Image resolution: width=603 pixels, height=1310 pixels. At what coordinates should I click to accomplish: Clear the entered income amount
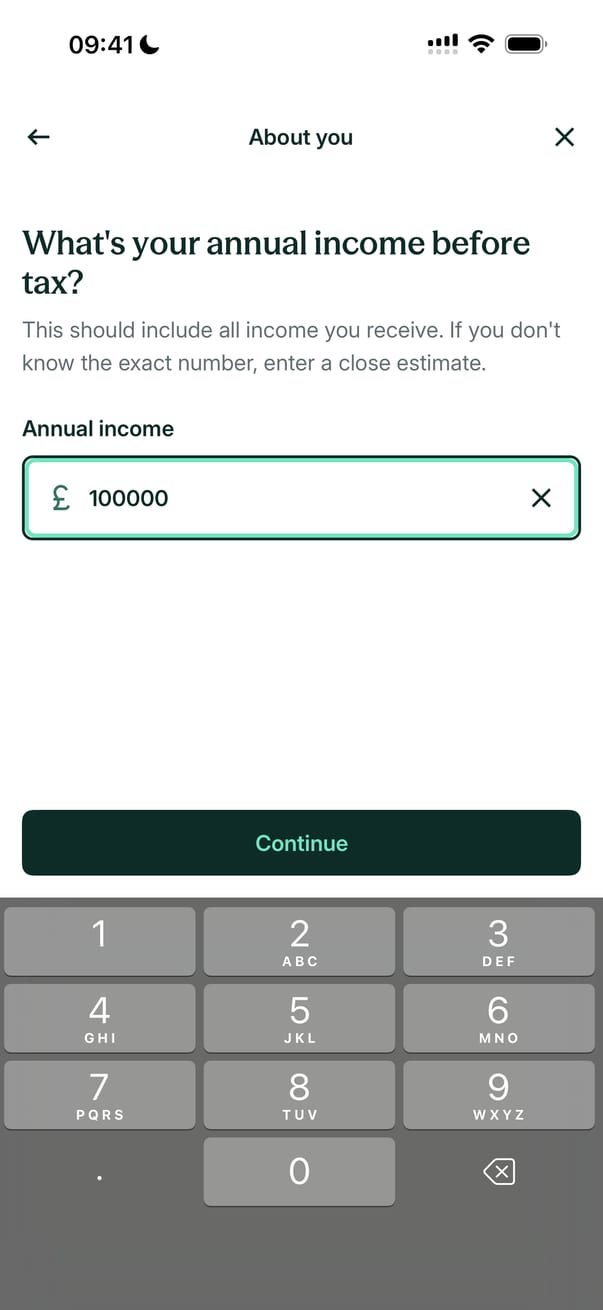tap(541, 498)
